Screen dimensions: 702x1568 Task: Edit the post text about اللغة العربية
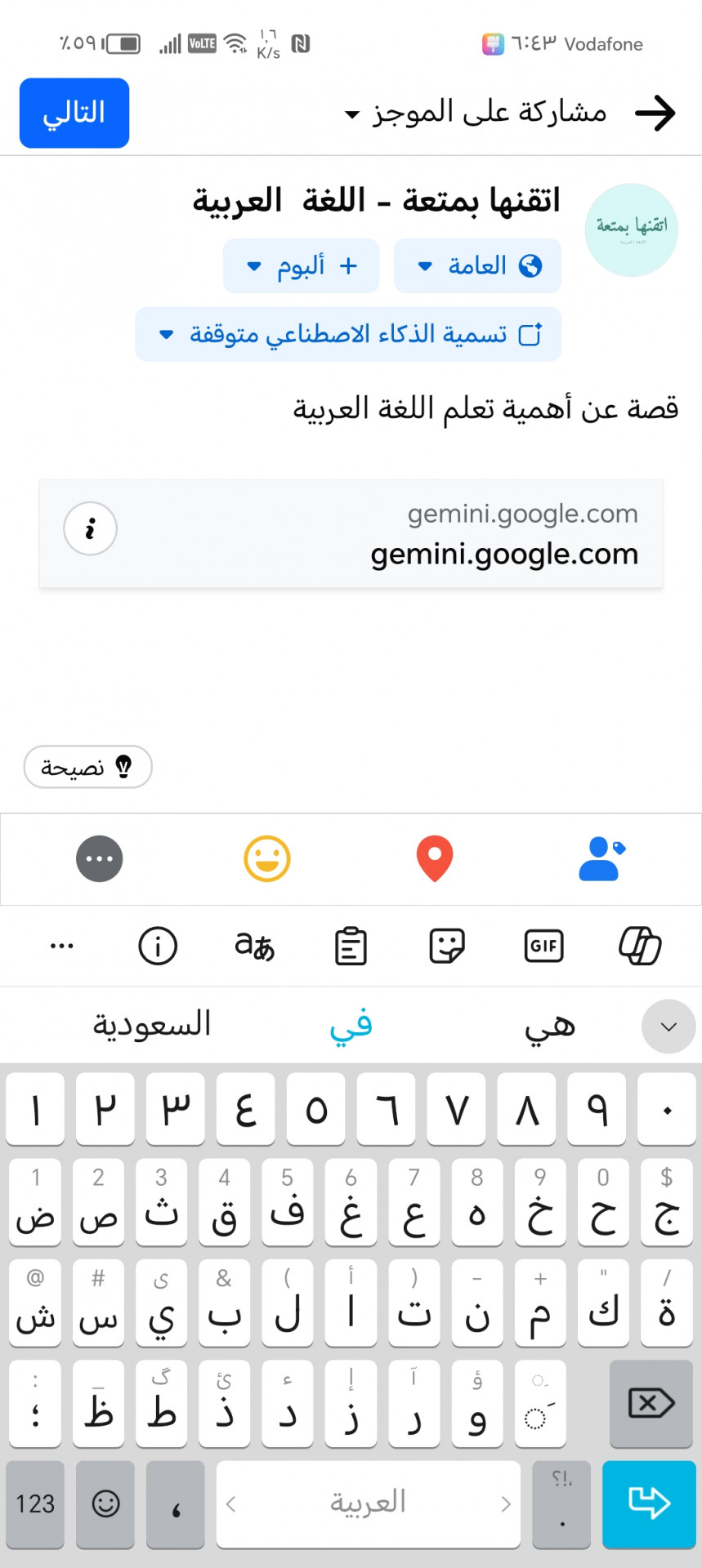pos(485,408)
